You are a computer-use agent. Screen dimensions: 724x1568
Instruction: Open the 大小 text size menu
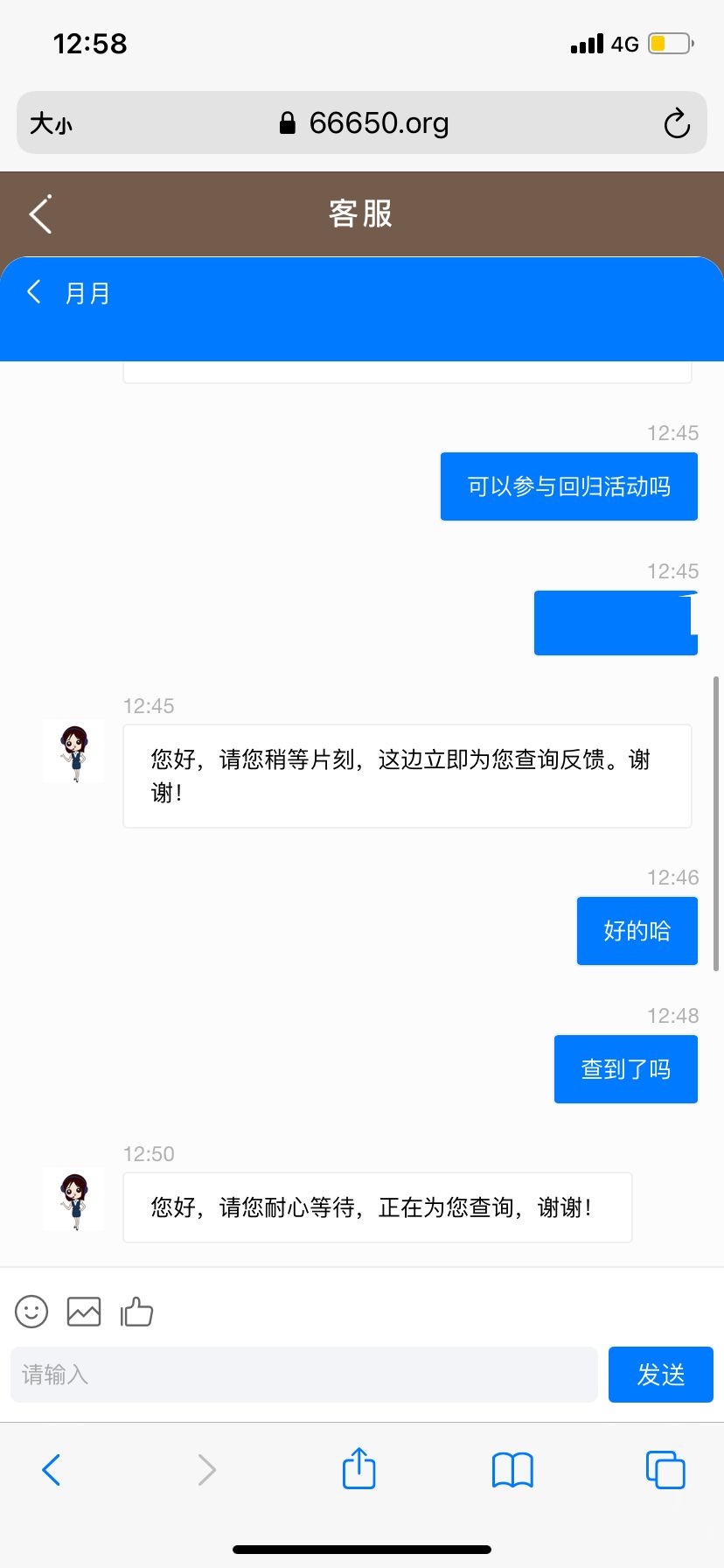51,123
